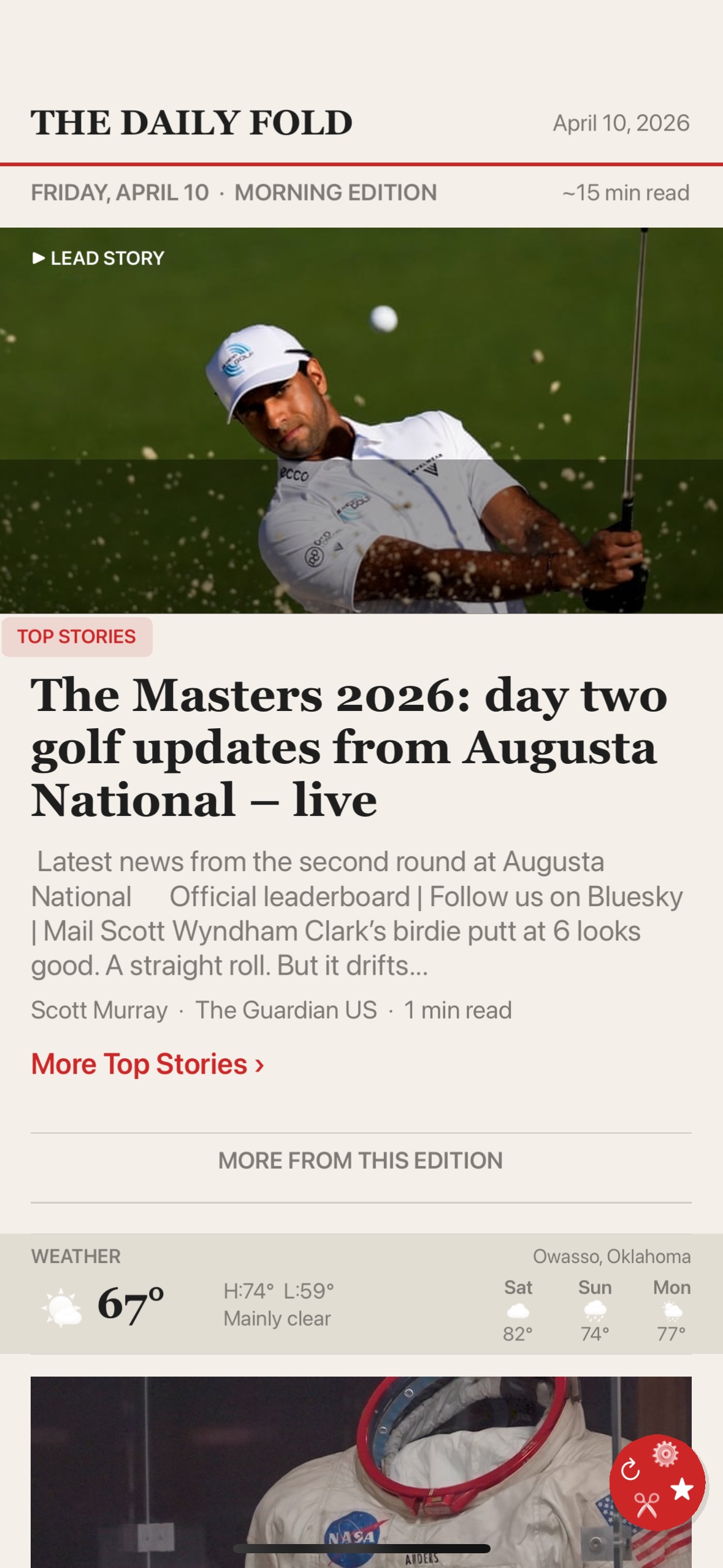Image resolution: width=723 pixels, height=1568 pixels.
Task: Open the NASA spacesuit story tile
Action: point(307,1472)
